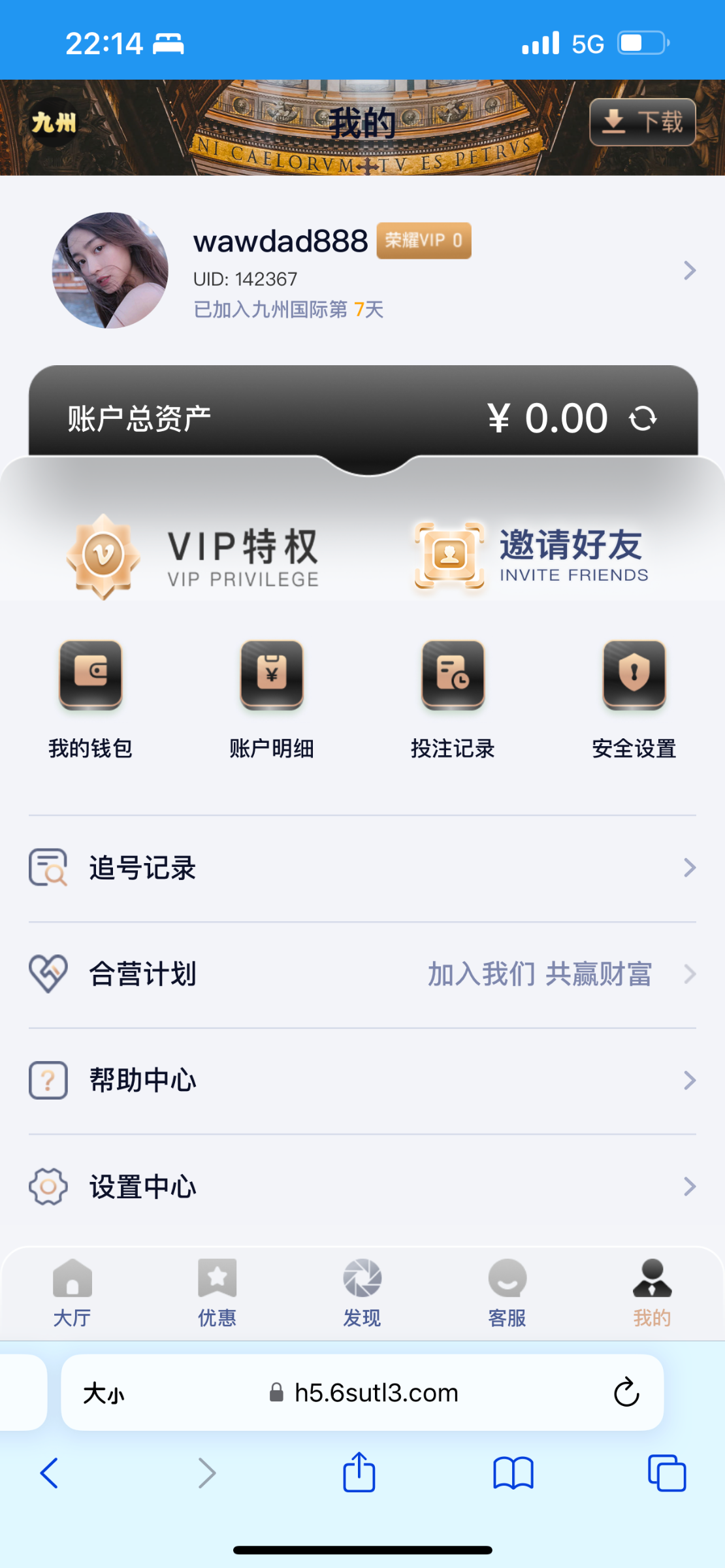Viewport: 725px width, 1568px height.
Task: Tap the 九州 logo icon
Action: (x=54, y=122)
